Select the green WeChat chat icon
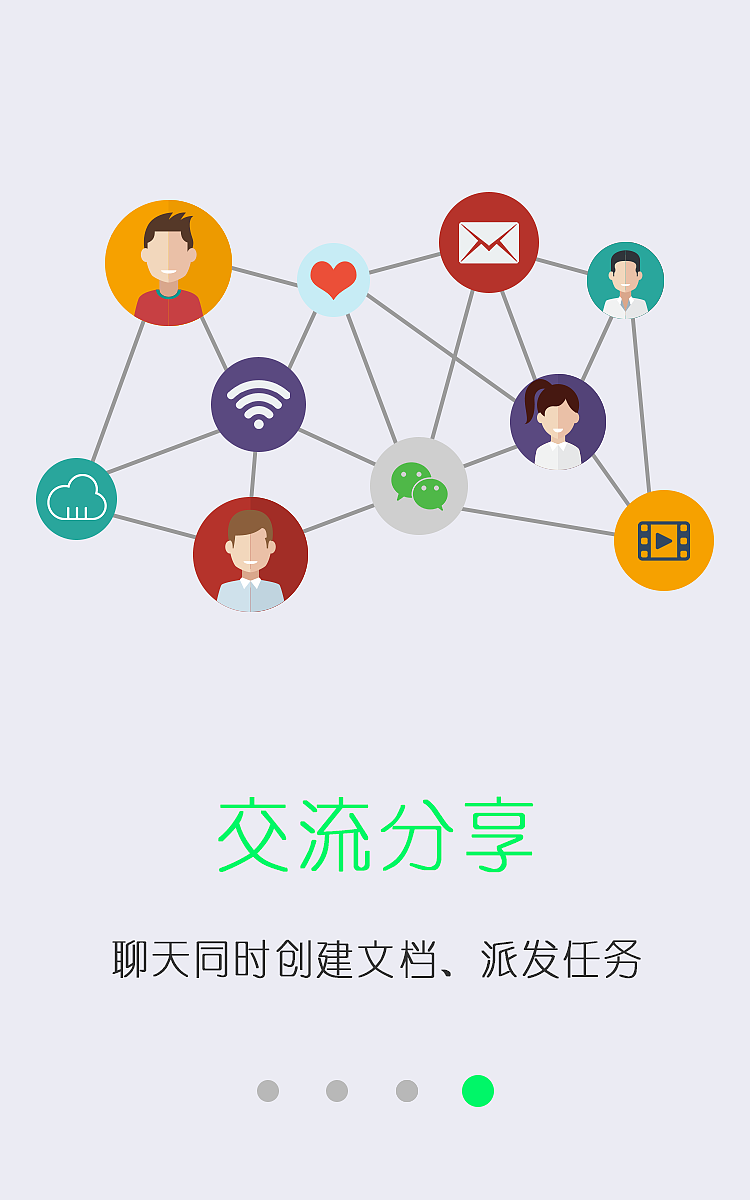The height and width of the screenshot is (1200, 750). click(x=418, y=485)
